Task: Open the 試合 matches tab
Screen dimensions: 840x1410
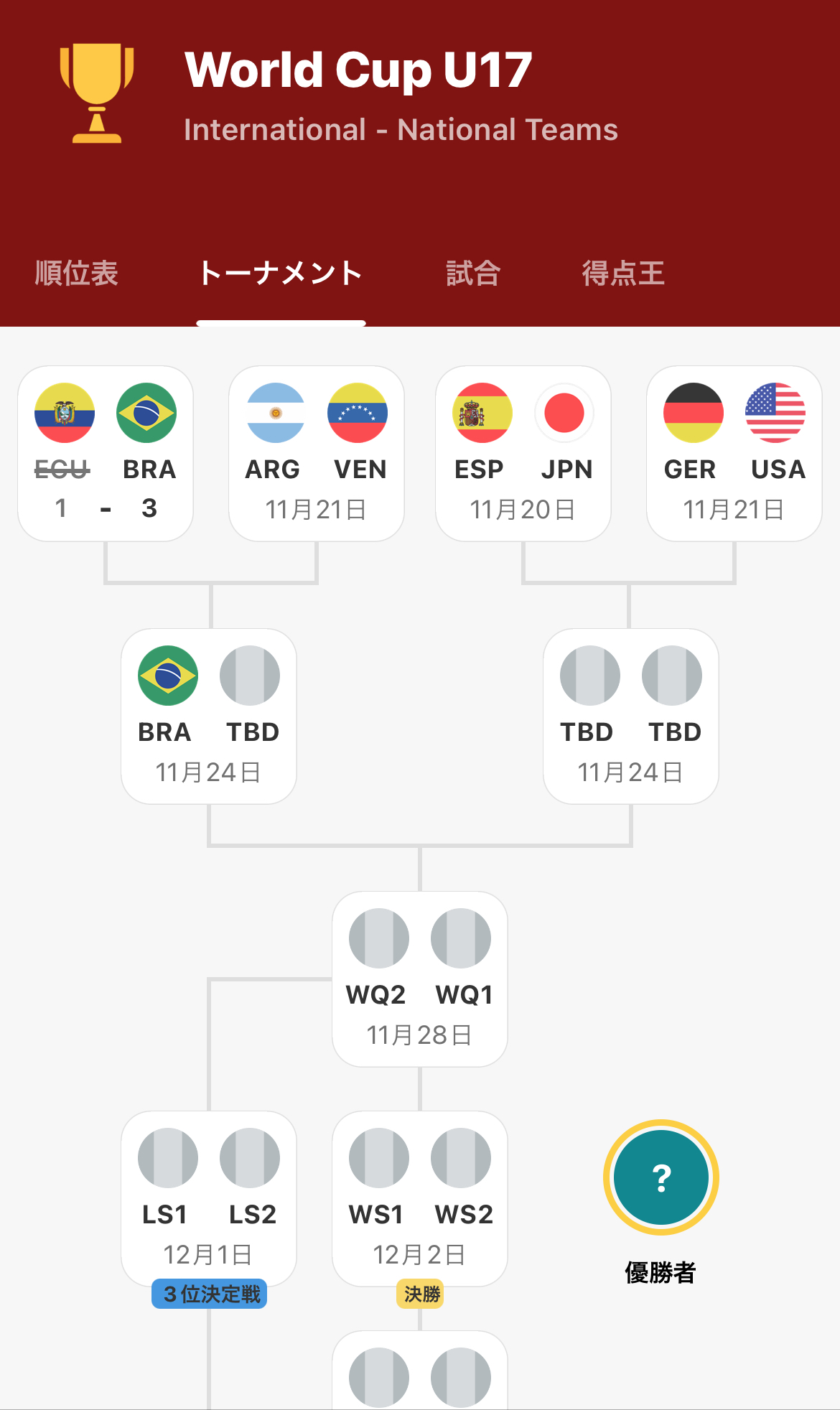Action: coord(473,274)
